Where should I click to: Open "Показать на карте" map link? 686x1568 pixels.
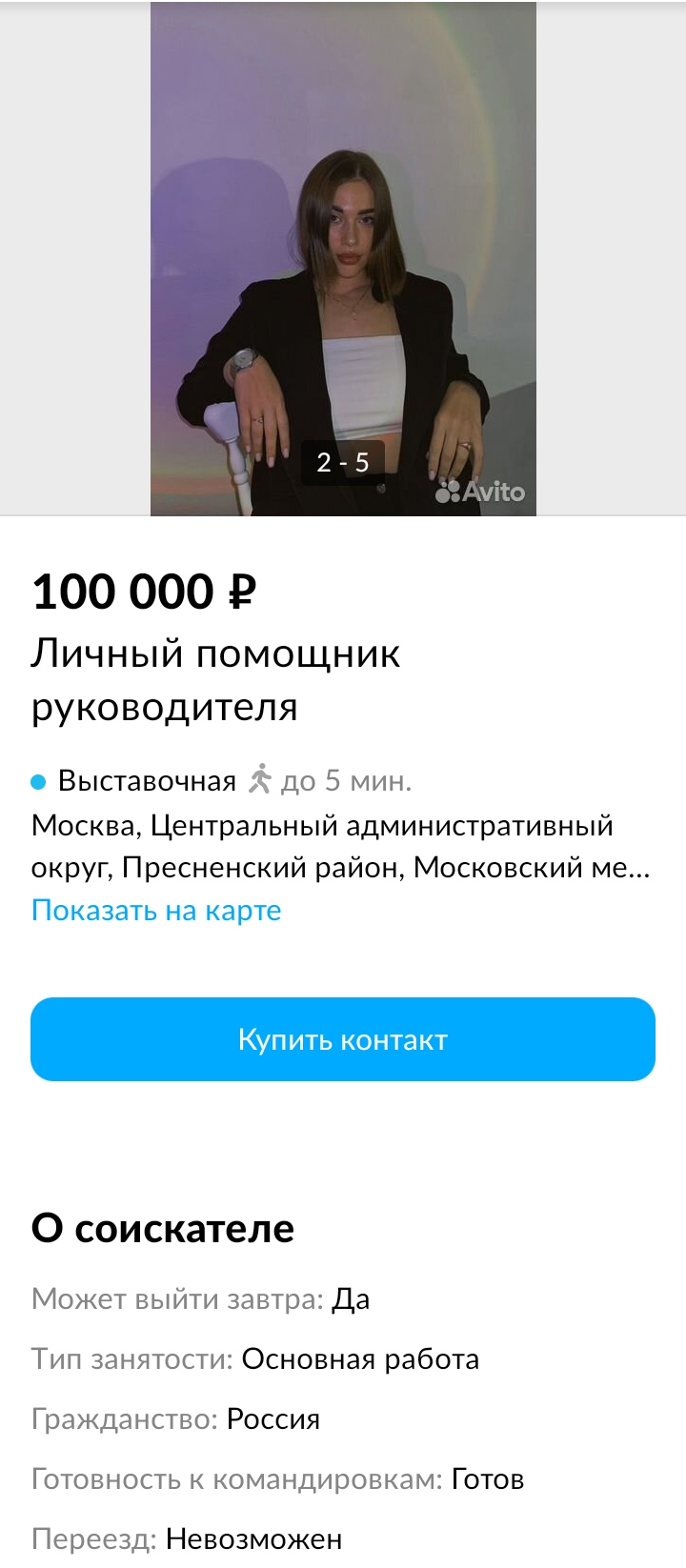point(156,911)
